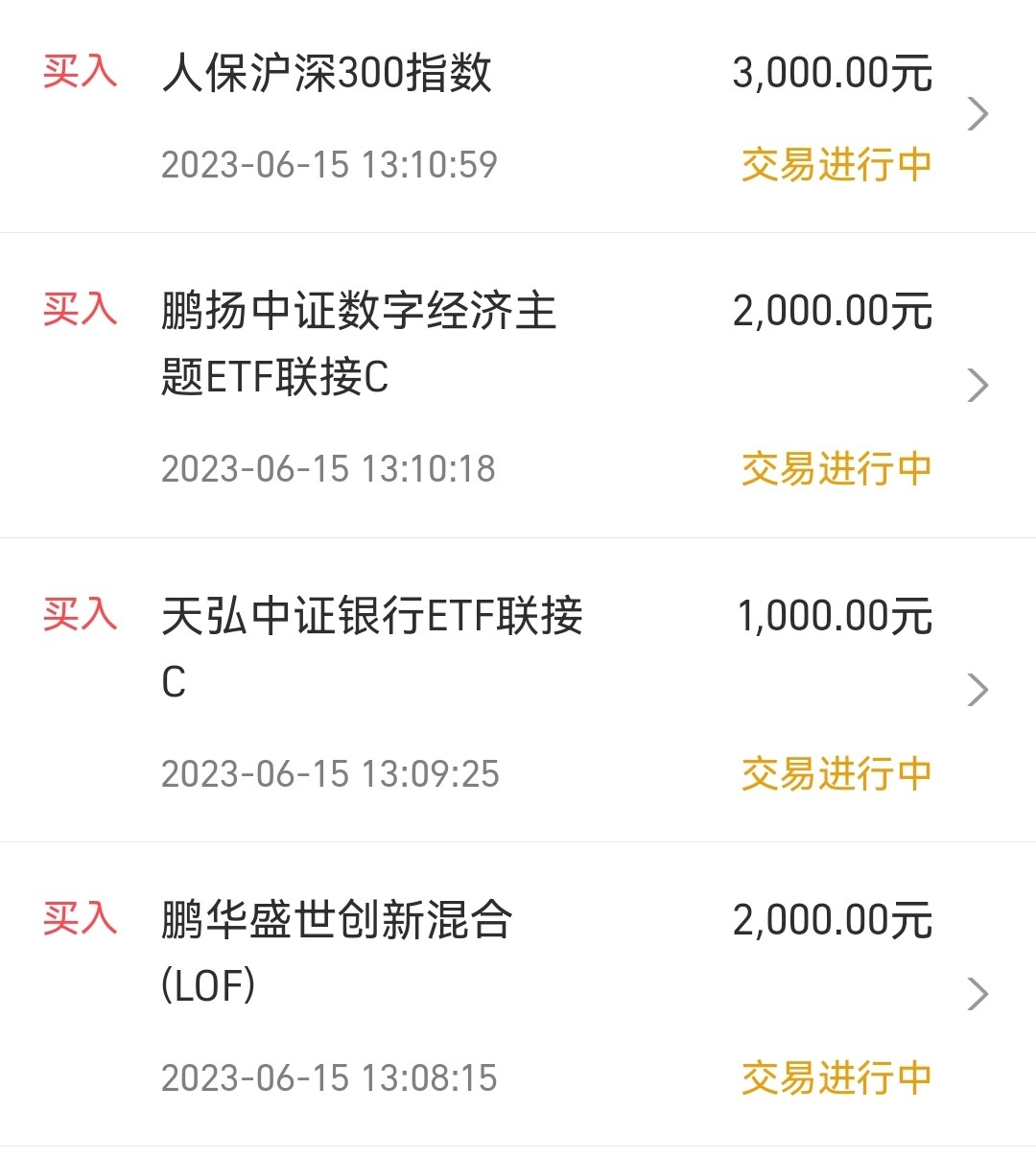Click the 交易进行中 text for 天弘中证银行 order
Screen dimensions: 1036x1159
pos(836,772)
